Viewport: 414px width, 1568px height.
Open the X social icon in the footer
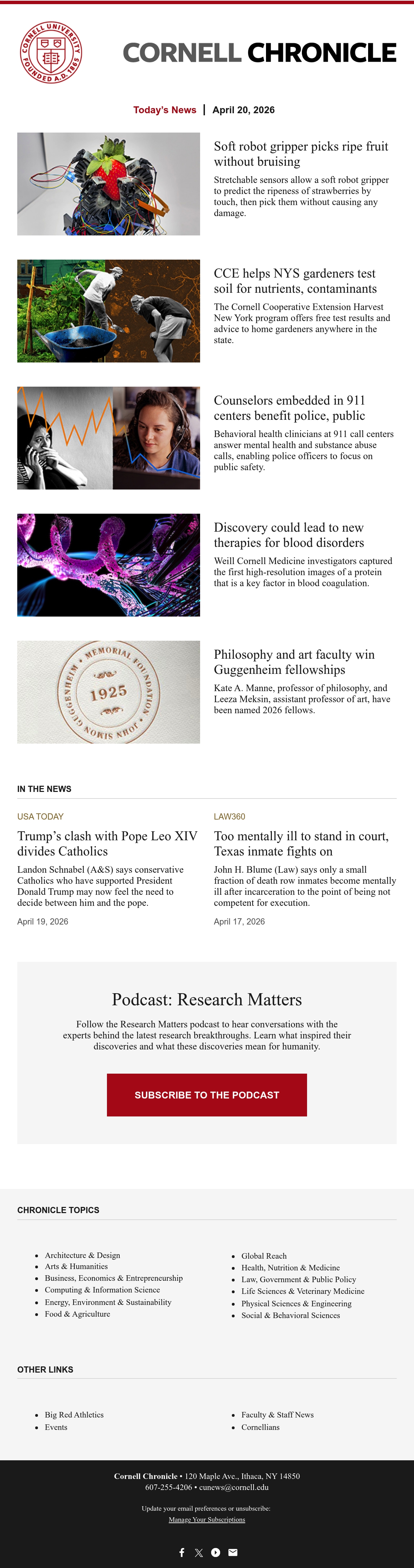point(199,1553)
